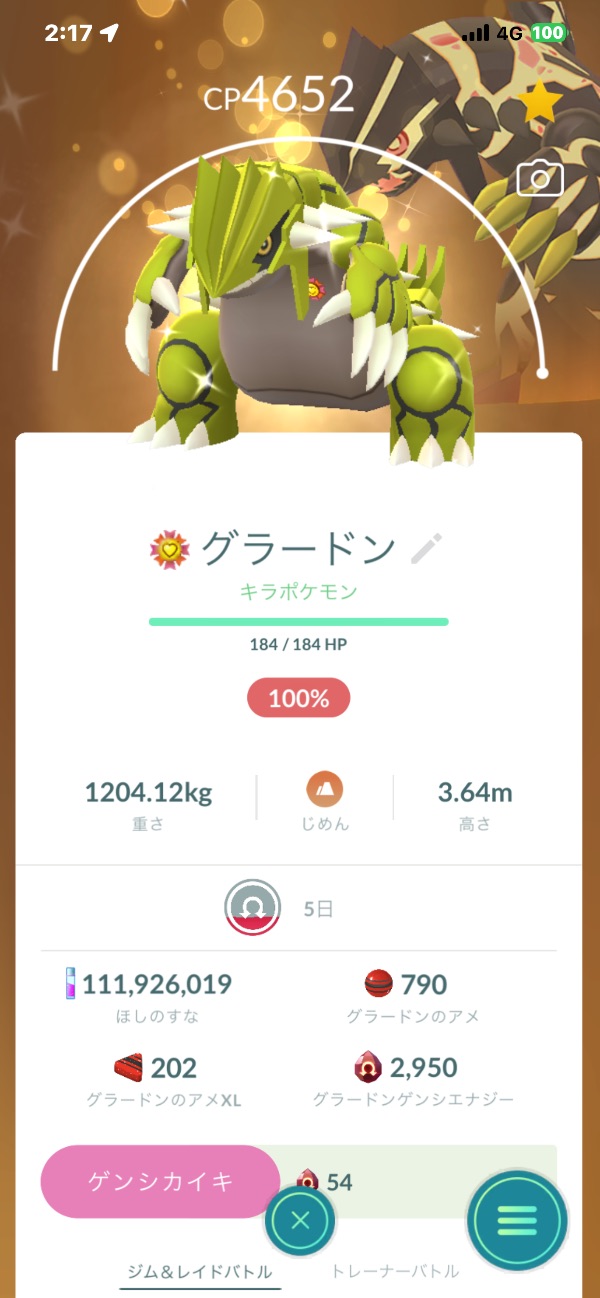
Task: Open the round three-line menu button
Action: click(x=517, y=1220)
